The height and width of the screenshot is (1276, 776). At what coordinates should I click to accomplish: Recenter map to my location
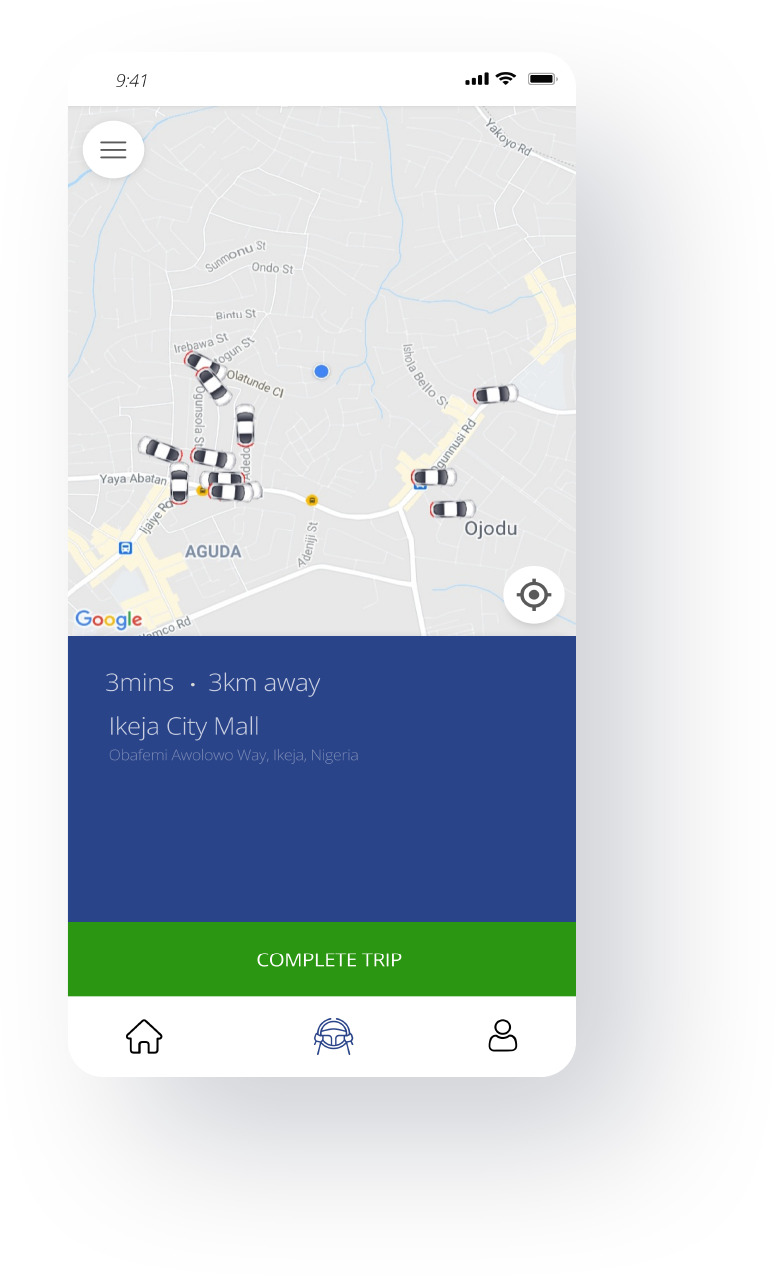click(x=534, y=595)
